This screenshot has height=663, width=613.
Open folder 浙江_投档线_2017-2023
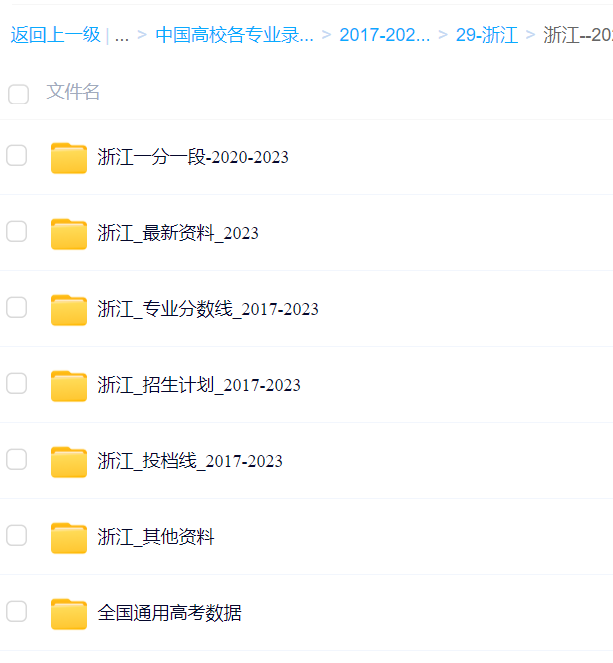tap(189, 461)
